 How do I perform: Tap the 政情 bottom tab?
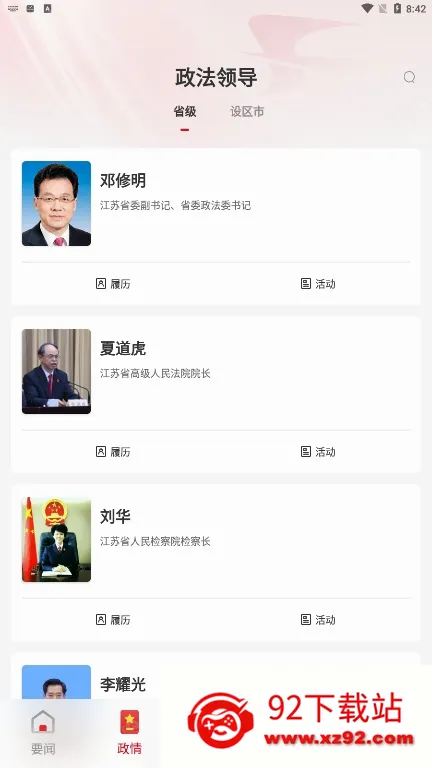pyautogui.click(x=129, y=732)
